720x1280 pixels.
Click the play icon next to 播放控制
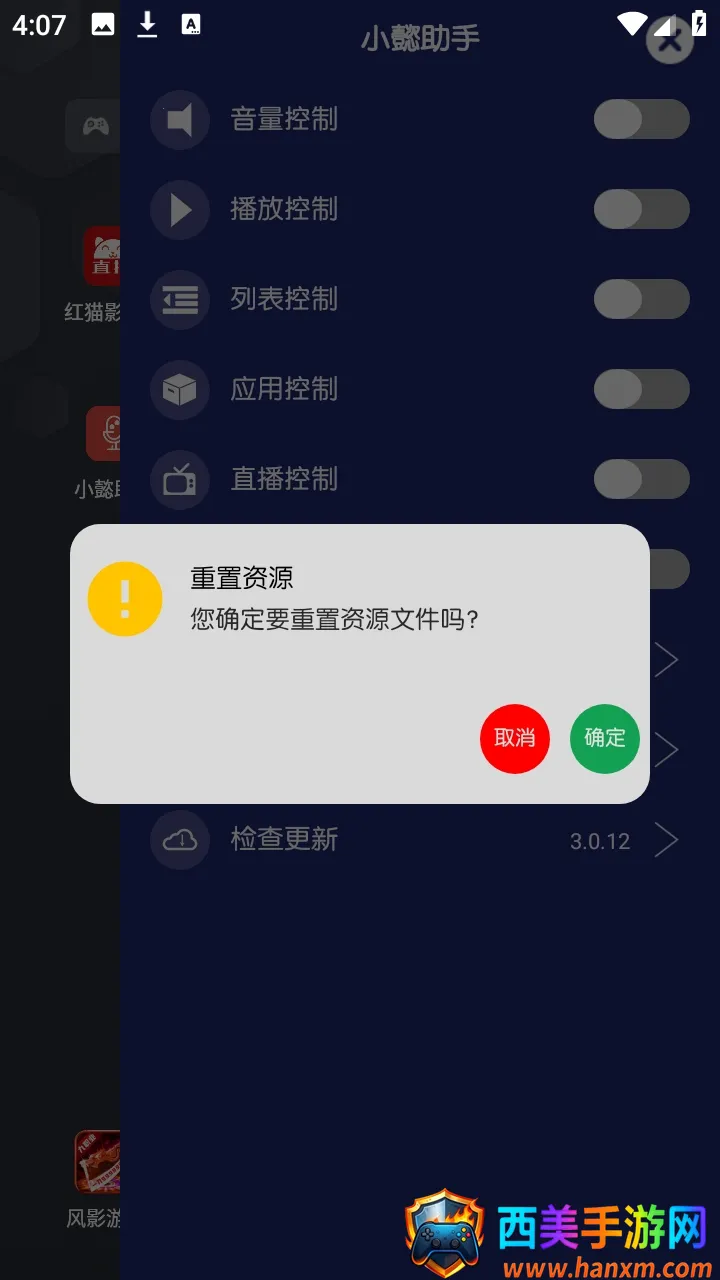pos(179,210)
